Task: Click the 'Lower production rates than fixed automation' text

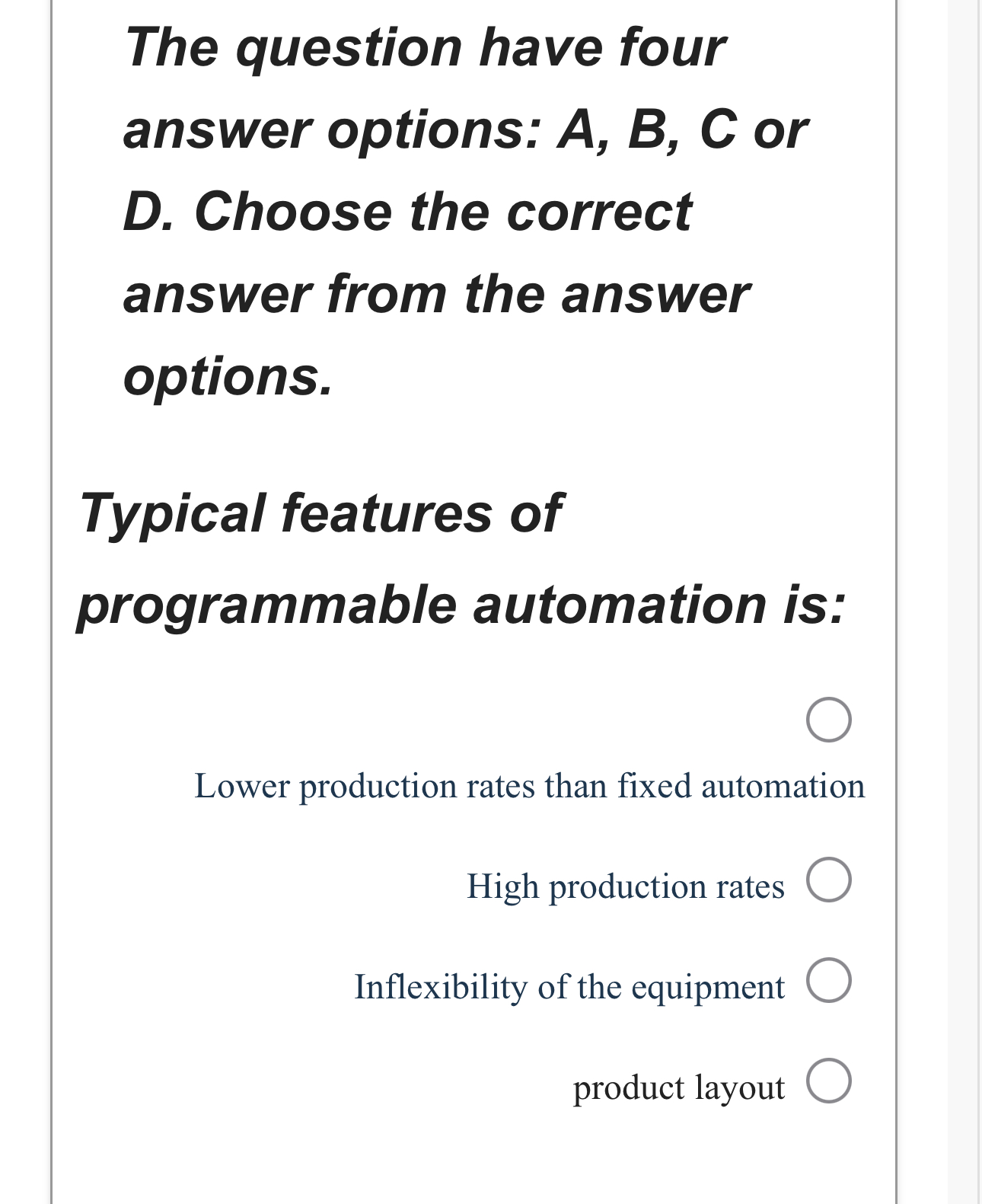Action: pos(529,787)
